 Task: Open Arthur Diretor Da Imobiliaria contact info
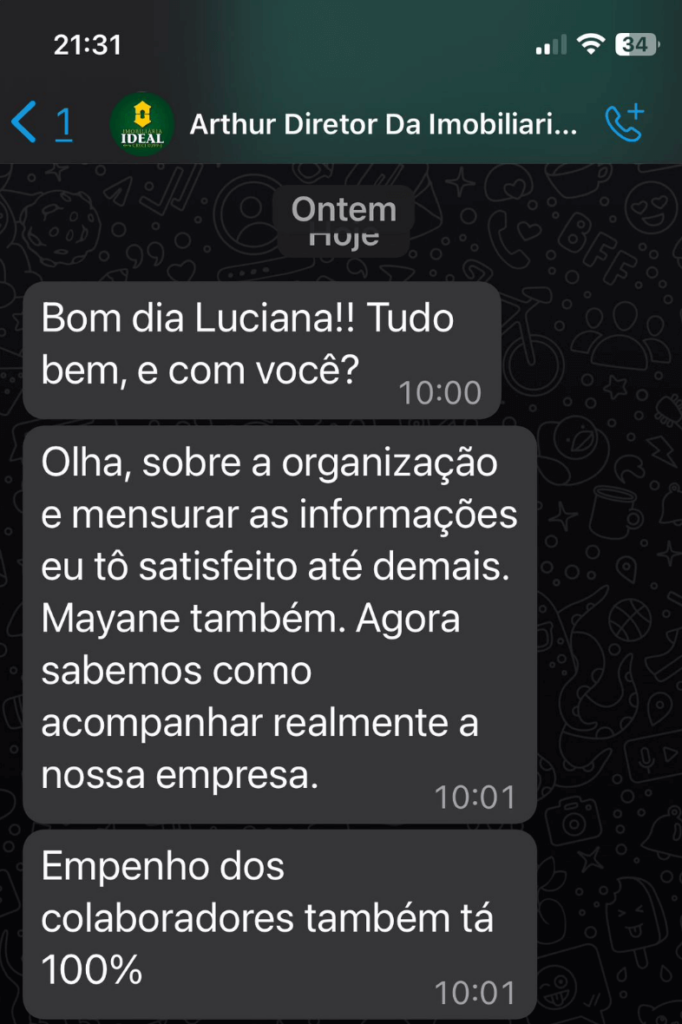(x=383, y=124)
